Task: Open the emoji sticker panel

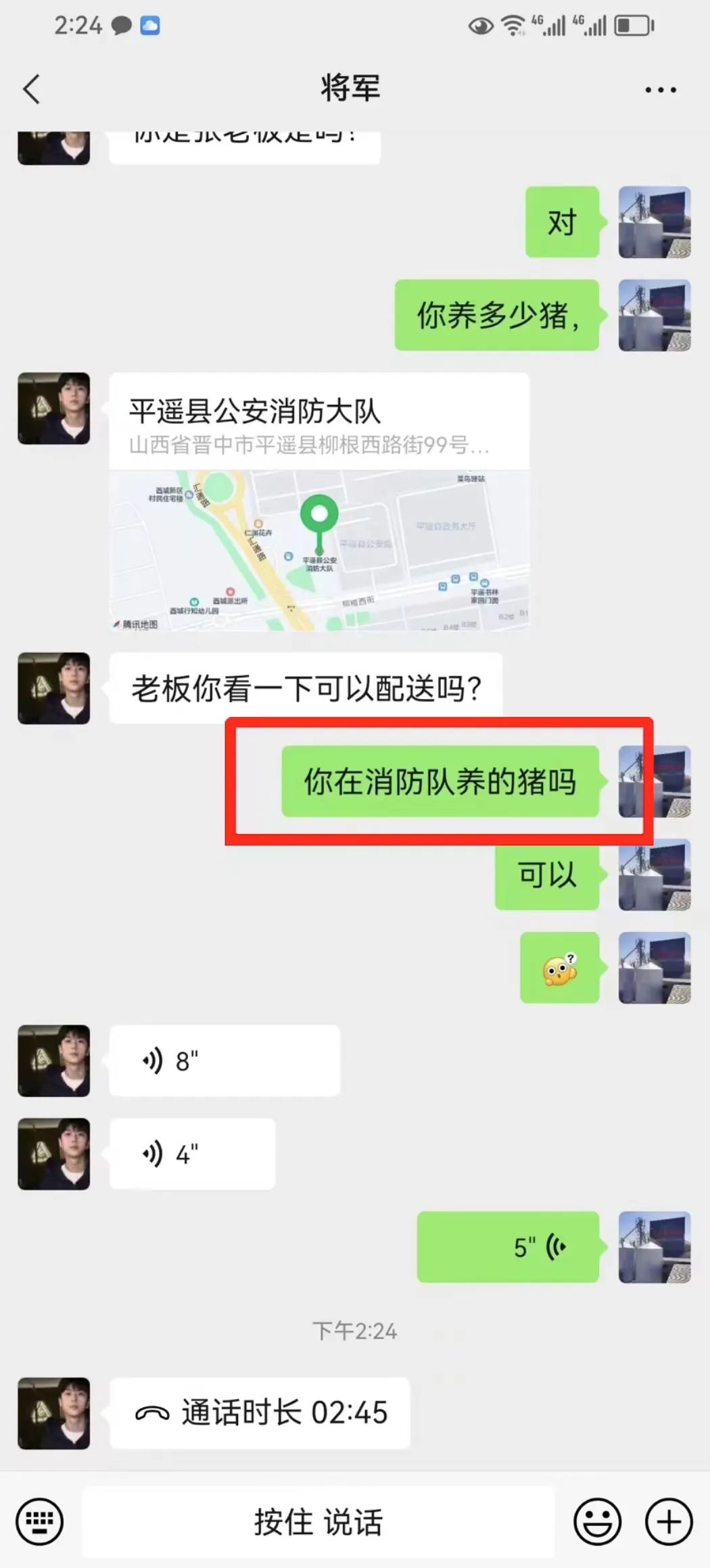Action: tap(597, 1521)
